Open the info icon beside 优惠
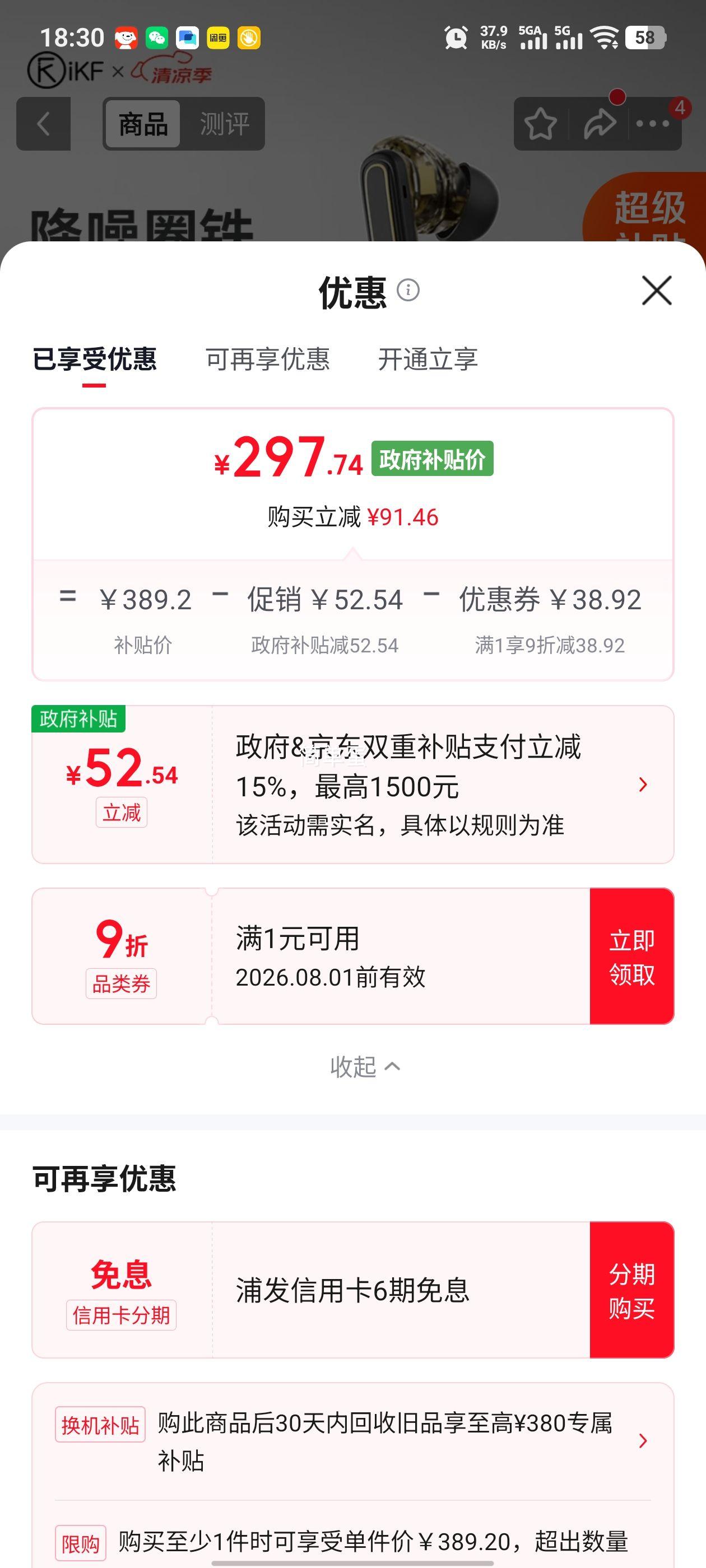The width and height of the screenshot is (706, 1568). (408, 290)
